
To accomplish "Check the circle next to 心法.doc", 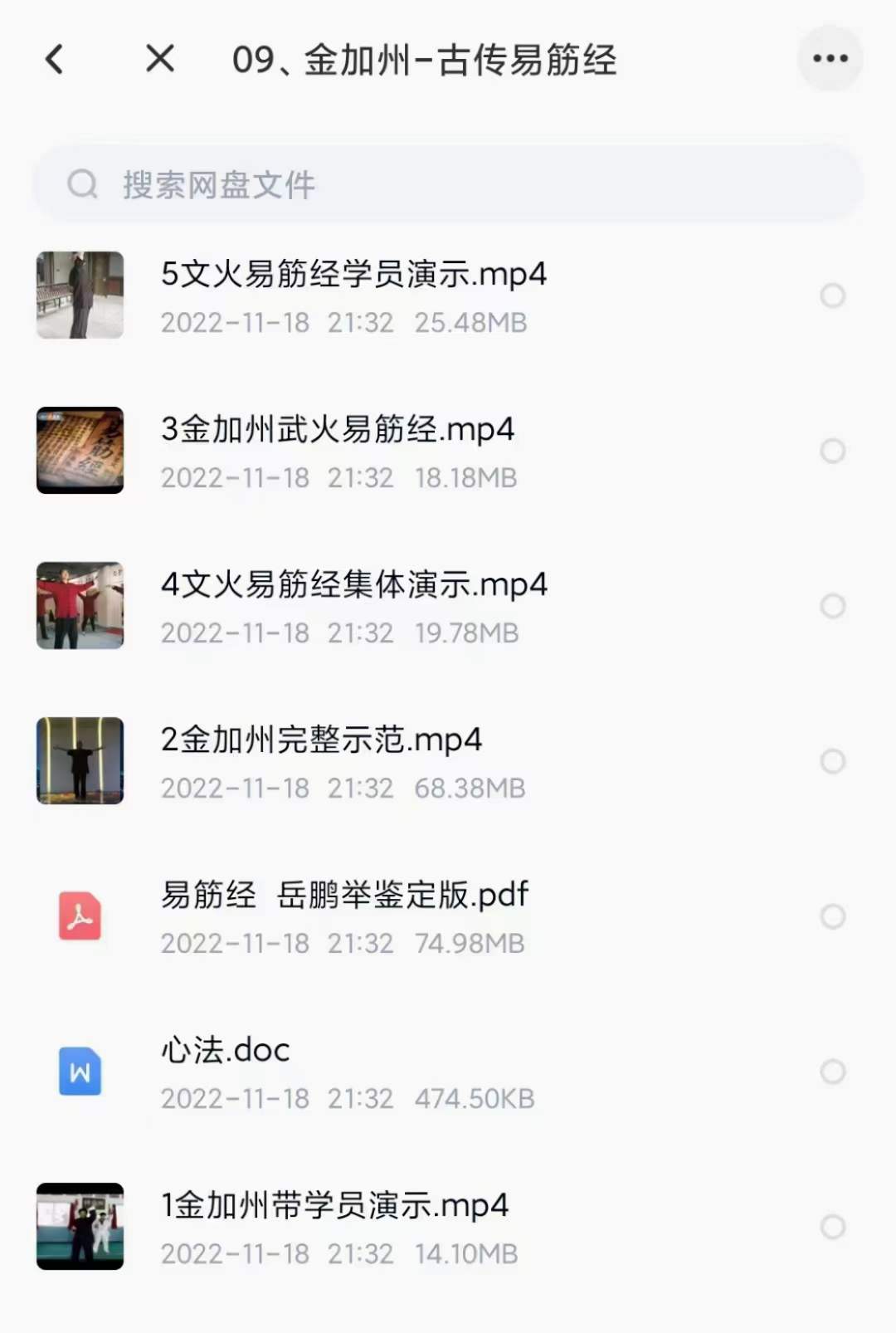I will coord(833,1072).
